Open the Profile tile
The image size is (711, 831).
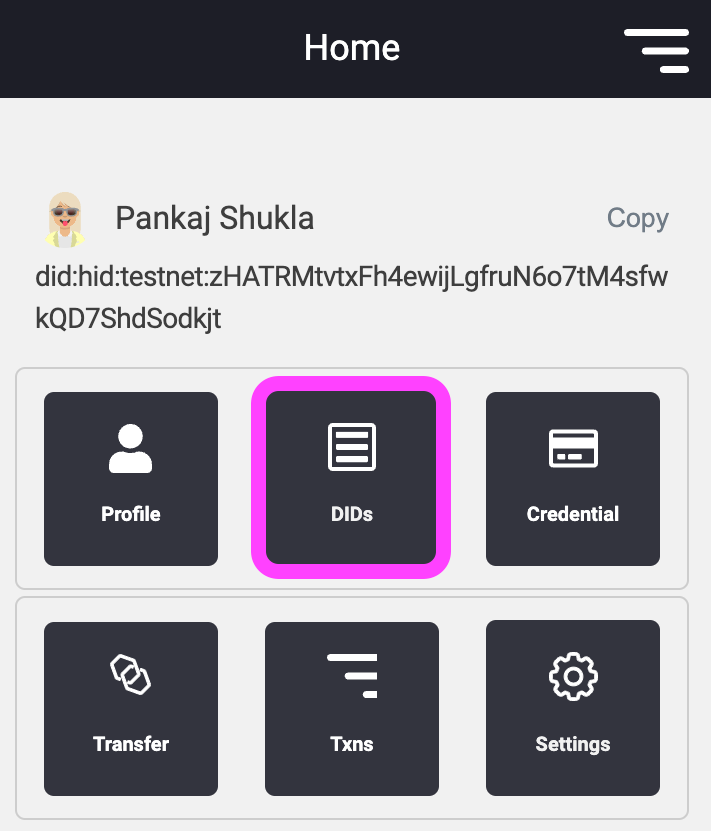click(x=131, y=479)
